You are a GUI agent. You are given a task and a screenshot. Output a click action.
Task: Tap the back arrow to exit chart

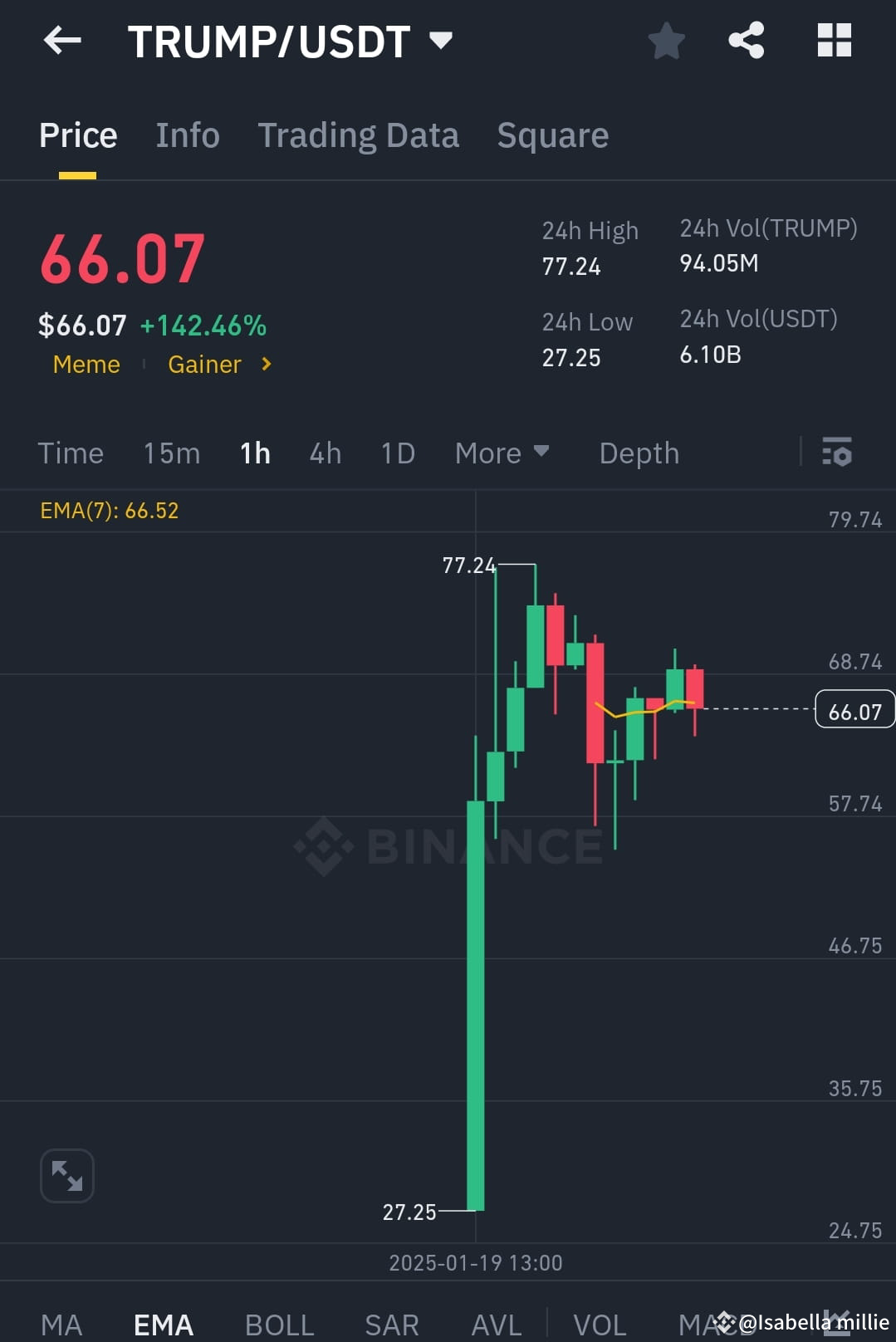click(x=61, y=40)
